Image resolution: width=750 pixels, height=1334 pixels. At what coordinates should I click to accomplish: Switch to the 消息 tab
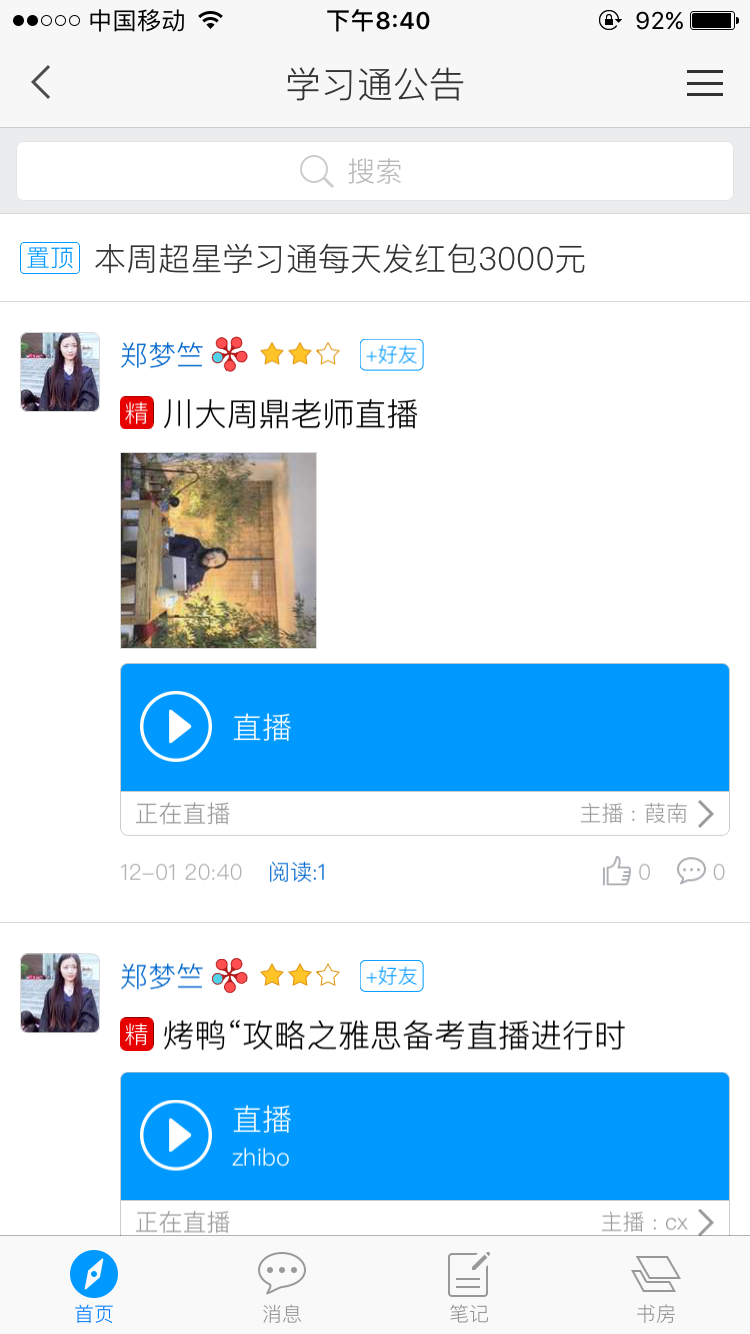pyautogui.click(x=281, y=1288)
